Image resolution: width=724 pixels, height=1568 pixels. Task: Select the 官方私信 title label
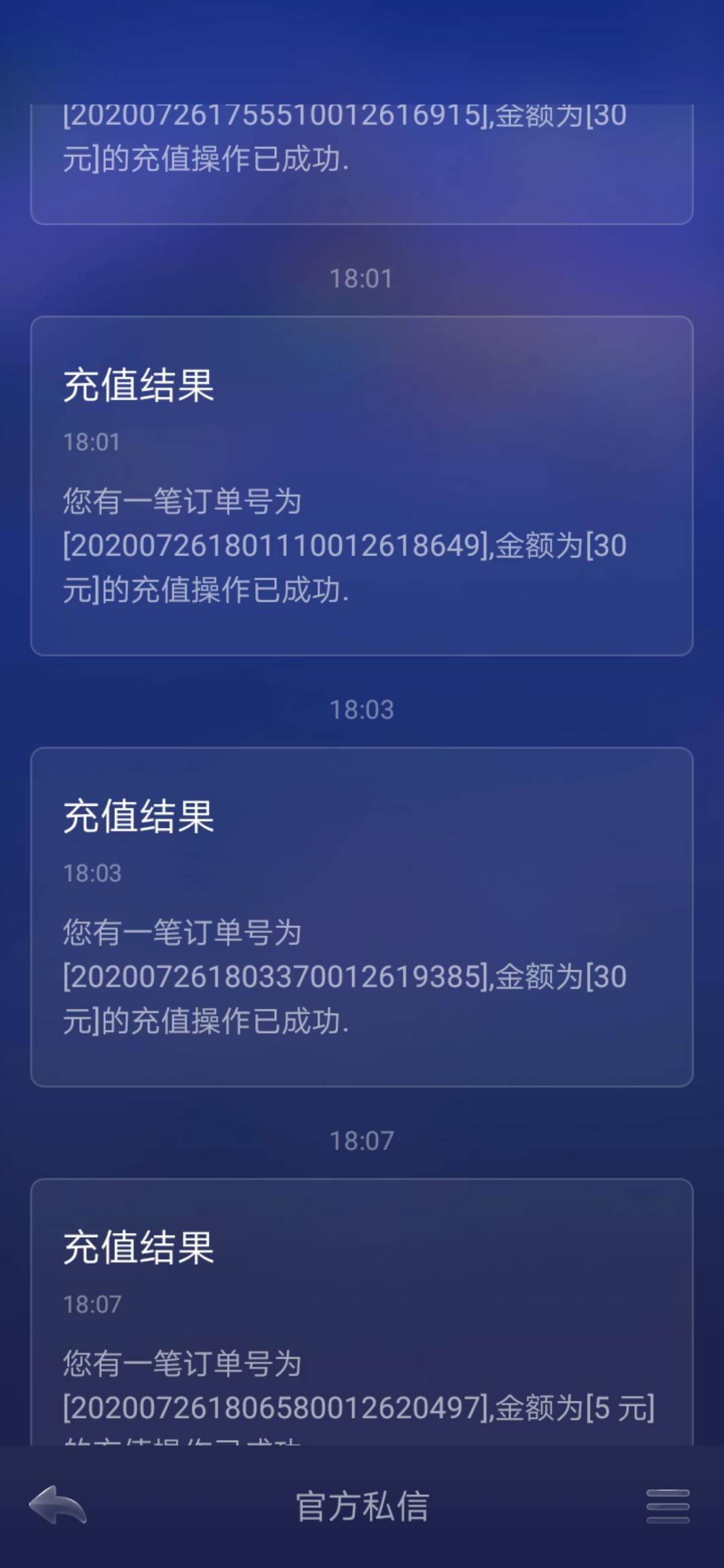click(x=362, y=1508)
